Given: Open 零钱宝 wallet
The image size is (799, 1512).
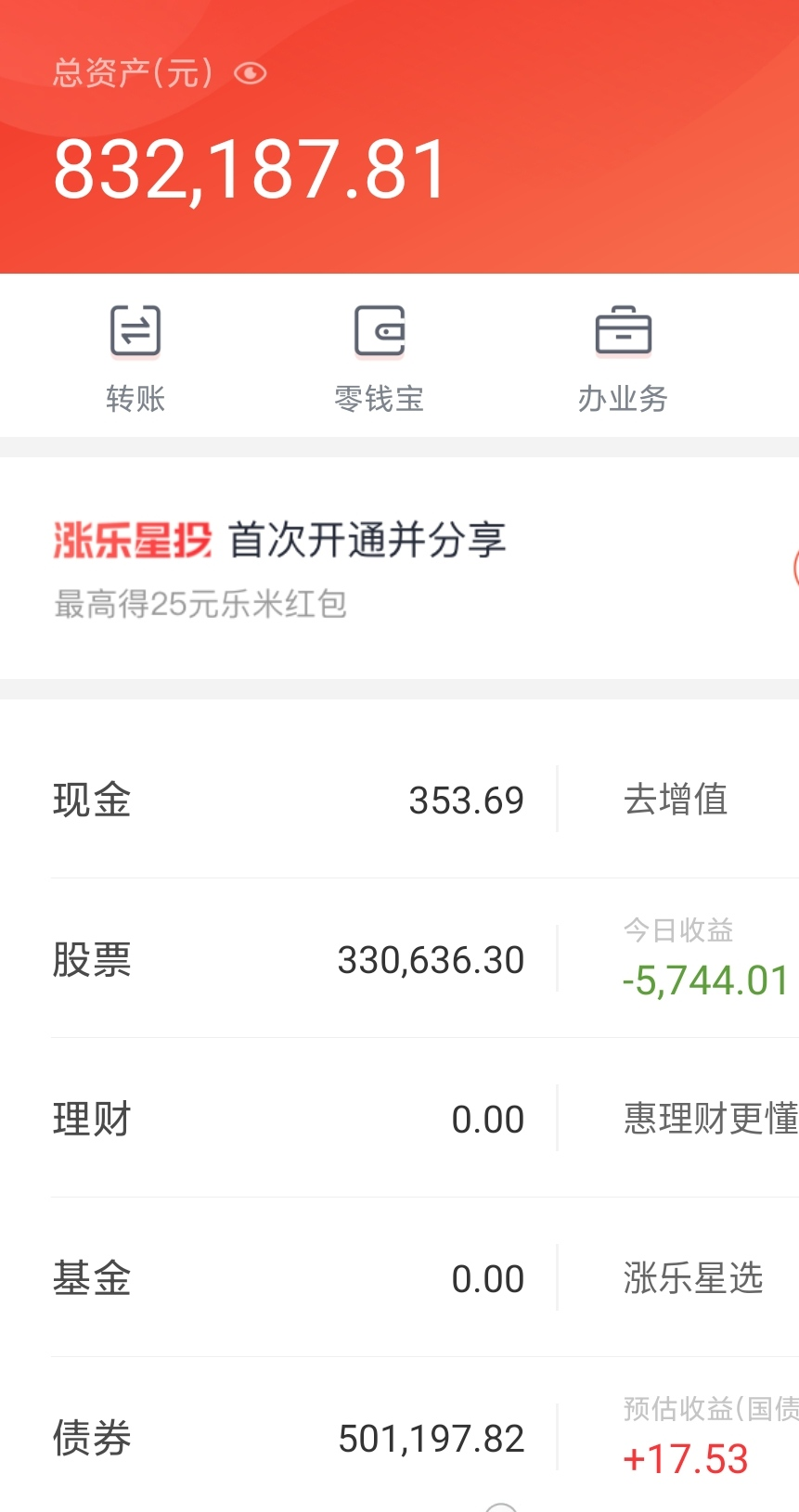Looking at the screenshot, I should 380,355.
